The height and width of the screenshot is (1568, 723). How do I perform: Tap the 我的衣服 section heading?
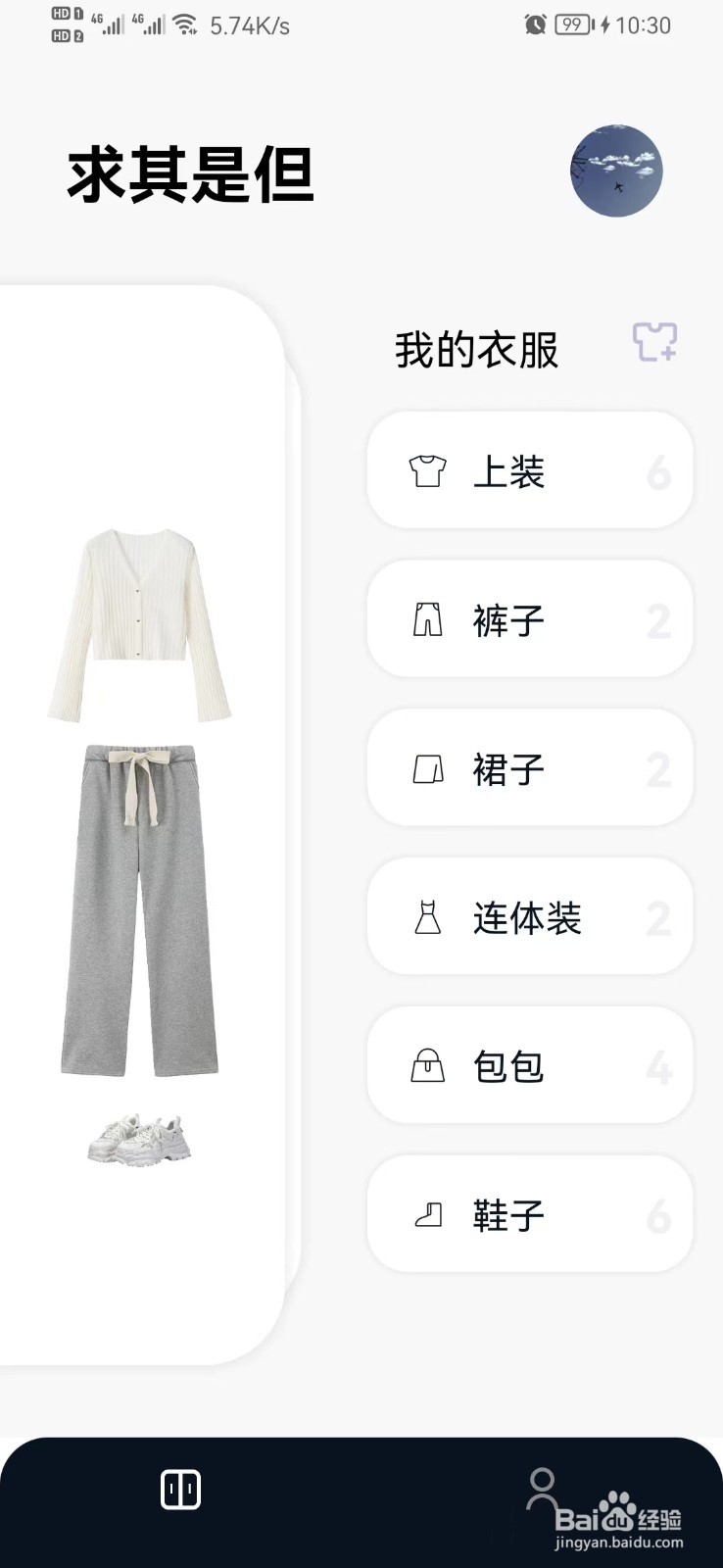click(x=475, y=348)
